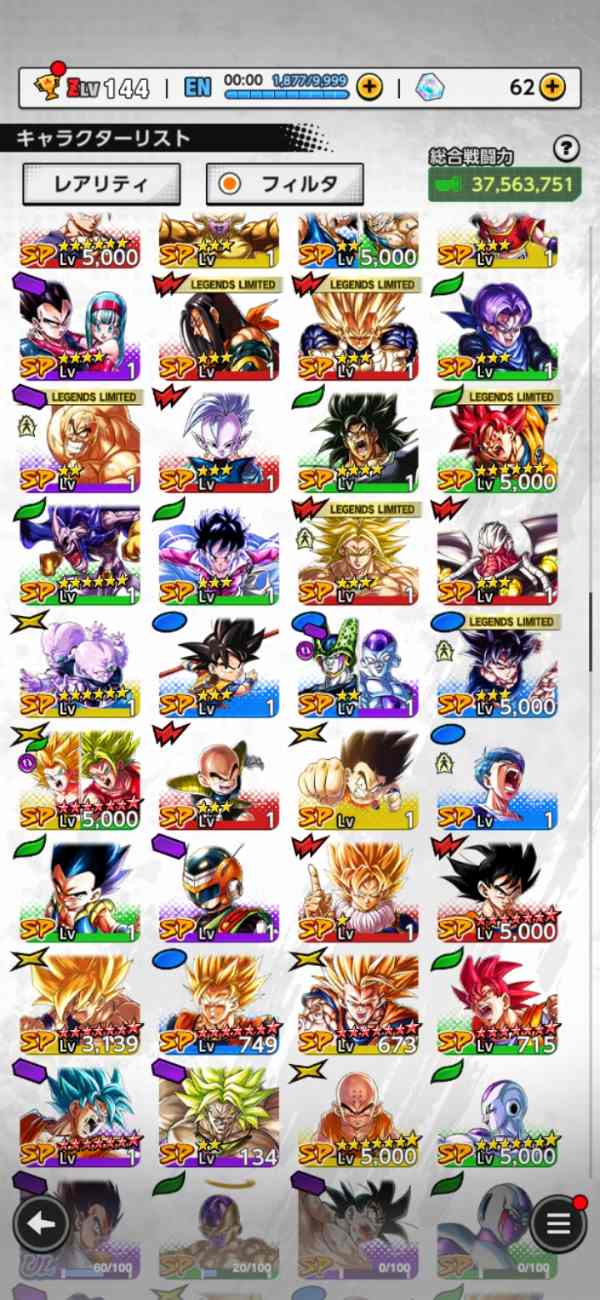Open the hamburger menu button
Screen dimensions: 600x1300
tap(558, 1223)
